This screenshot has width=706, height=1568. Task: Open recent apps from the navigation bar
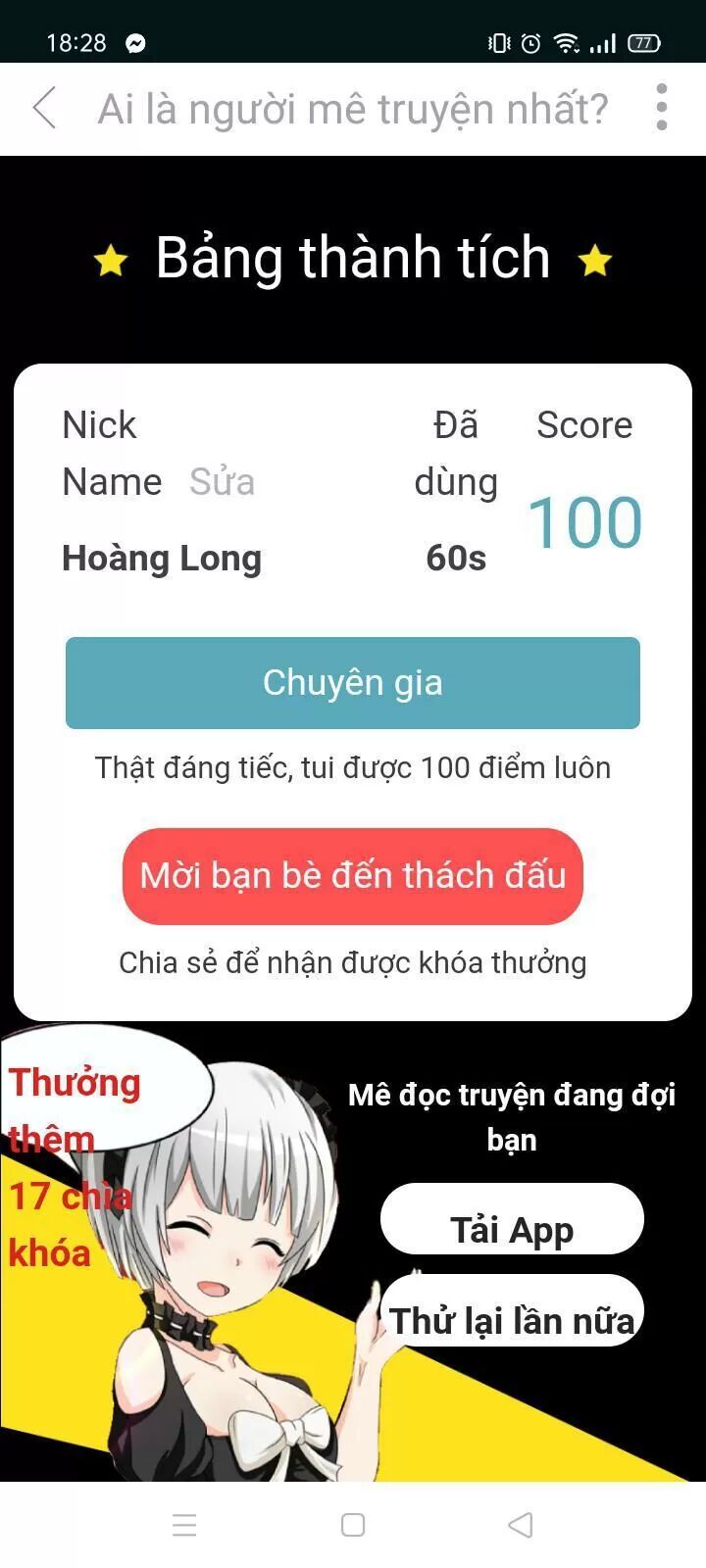[x=184, y=1525]
